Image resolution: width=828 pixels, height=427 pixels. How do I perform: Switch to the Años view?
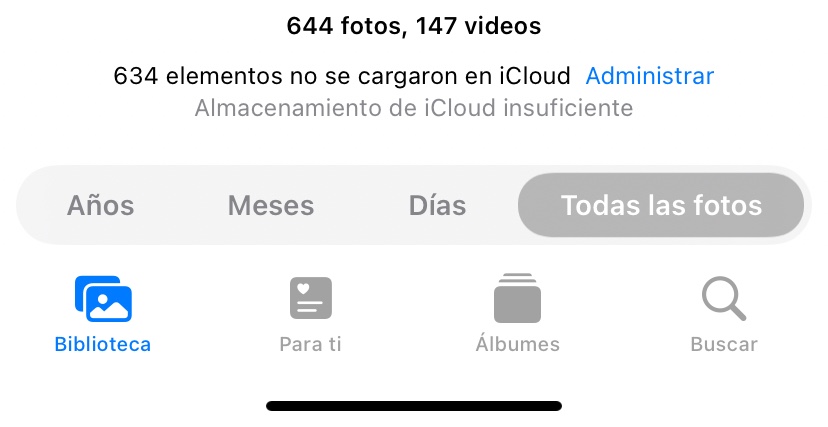coord(100,205)
